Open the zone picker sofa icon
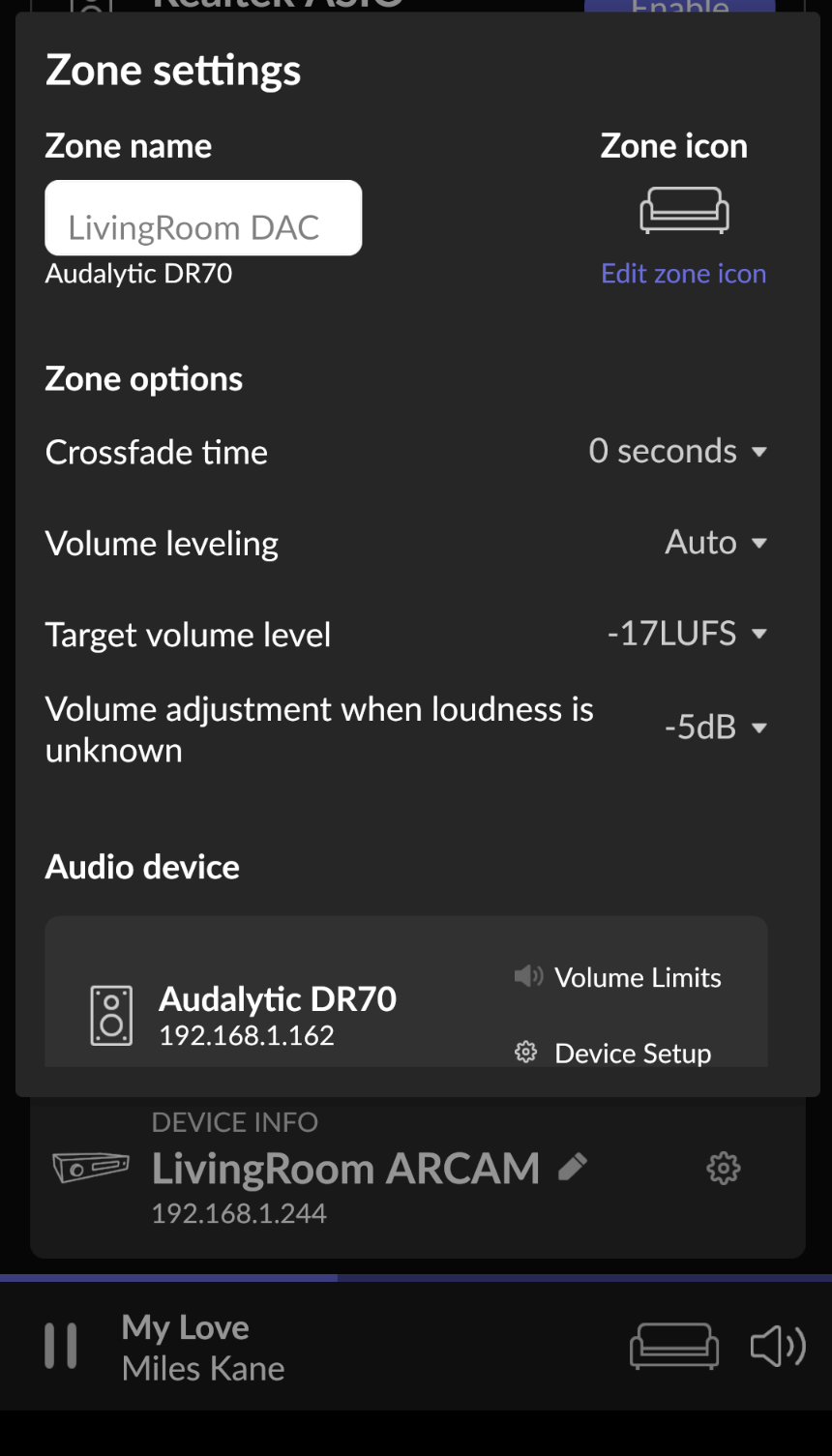 (673, 1347)
